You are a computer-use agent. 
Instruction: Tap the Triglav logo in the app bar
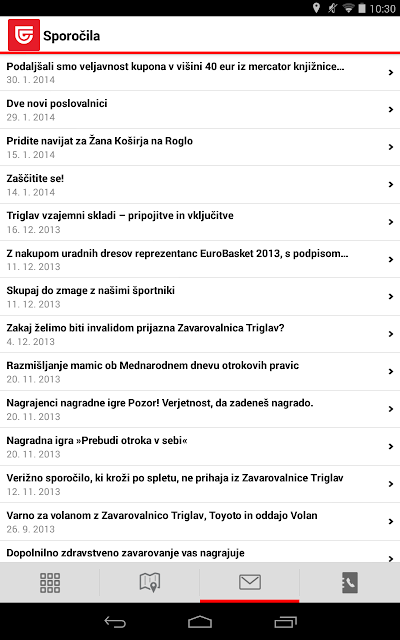[24, 35]
